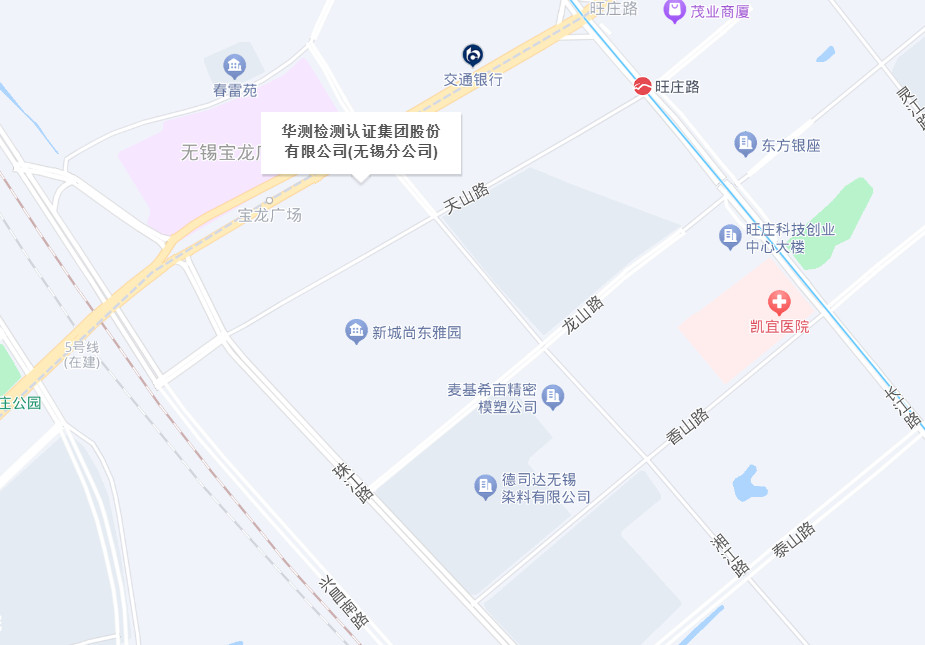Tap the 春雷苑 residence marker
This screenshot has height=645, width=925.
click(x=235, y=67)
